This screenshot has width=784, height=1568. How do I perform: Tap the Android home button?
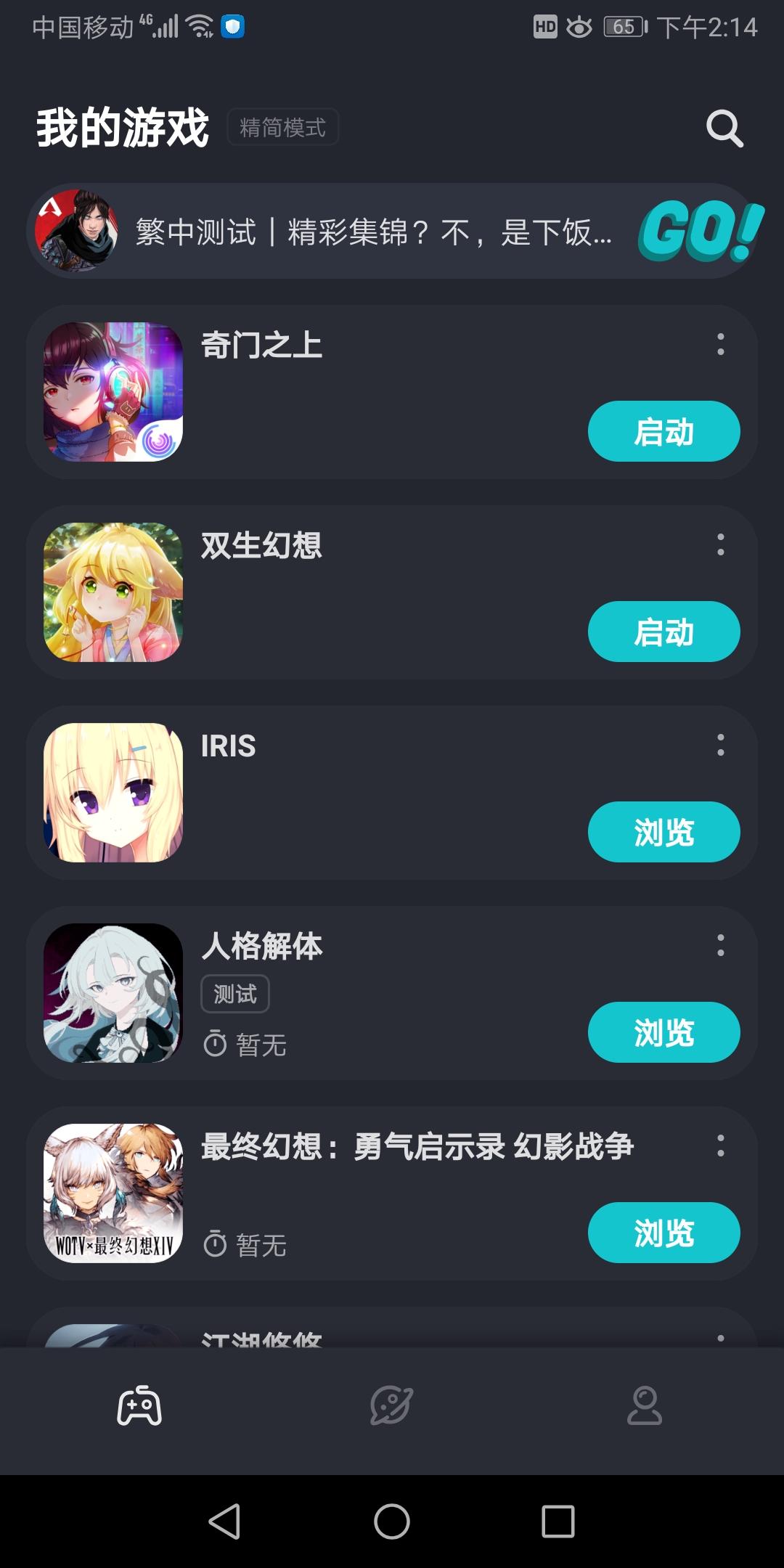(391, 1519)
